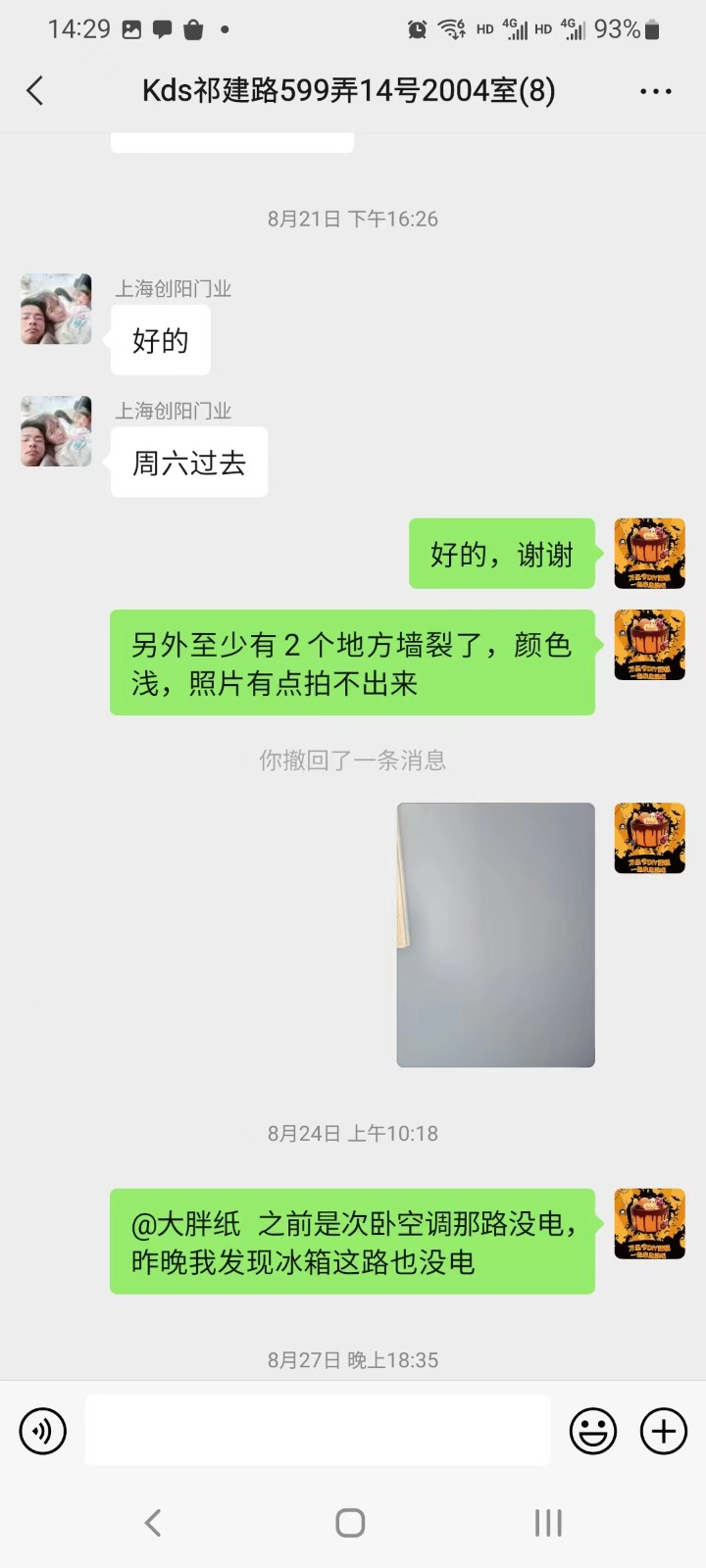Open the sent wall photo

pos(496,935)
